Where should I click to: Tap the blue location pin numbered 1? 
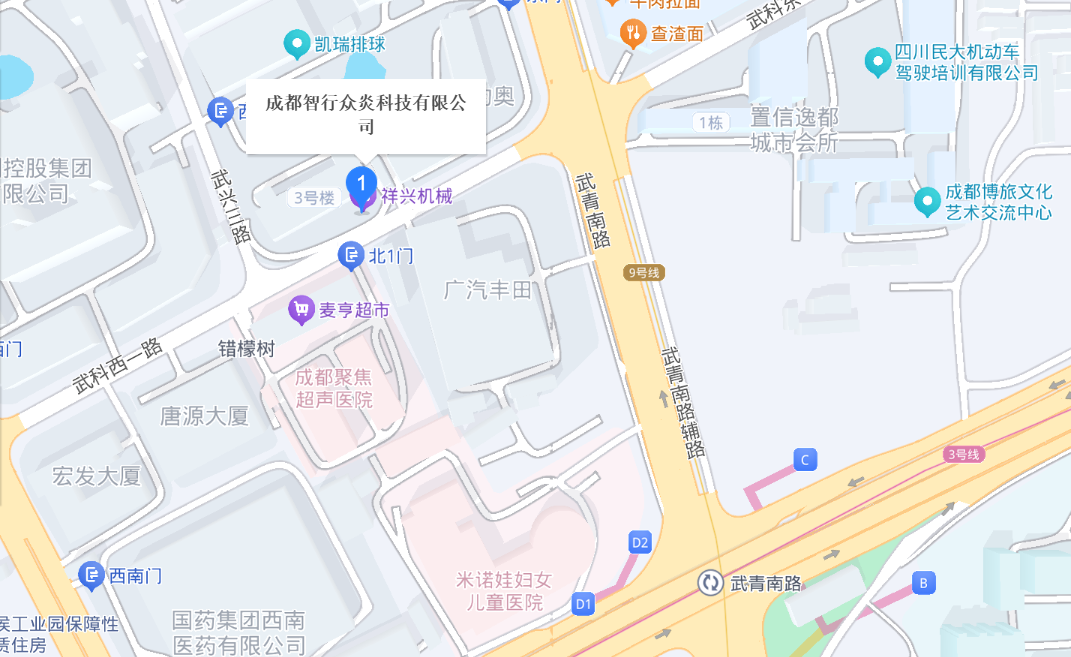pyautogui.click(x=361, y=188)
